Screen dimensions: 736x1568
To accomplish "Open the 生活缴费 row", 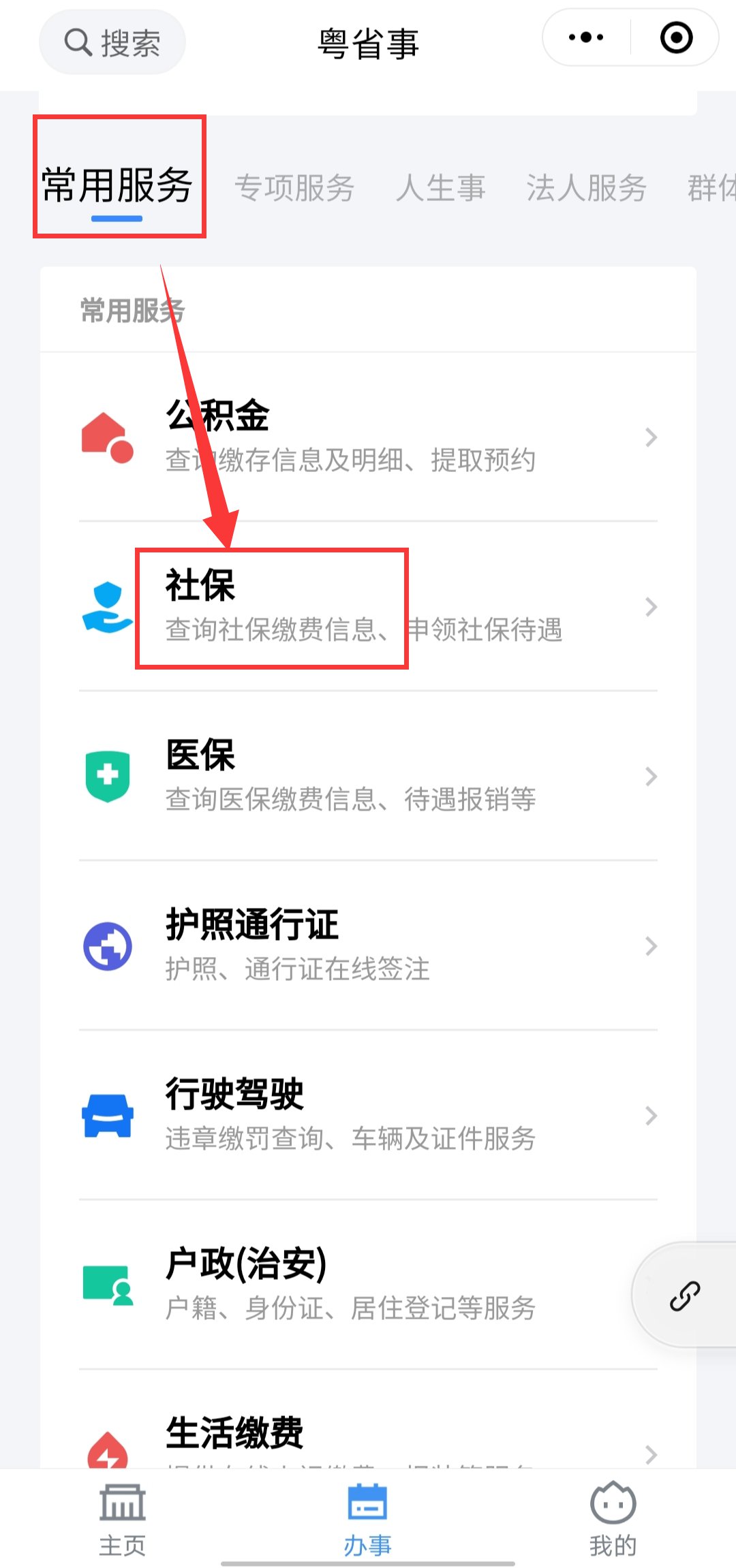I will 368,1437.
